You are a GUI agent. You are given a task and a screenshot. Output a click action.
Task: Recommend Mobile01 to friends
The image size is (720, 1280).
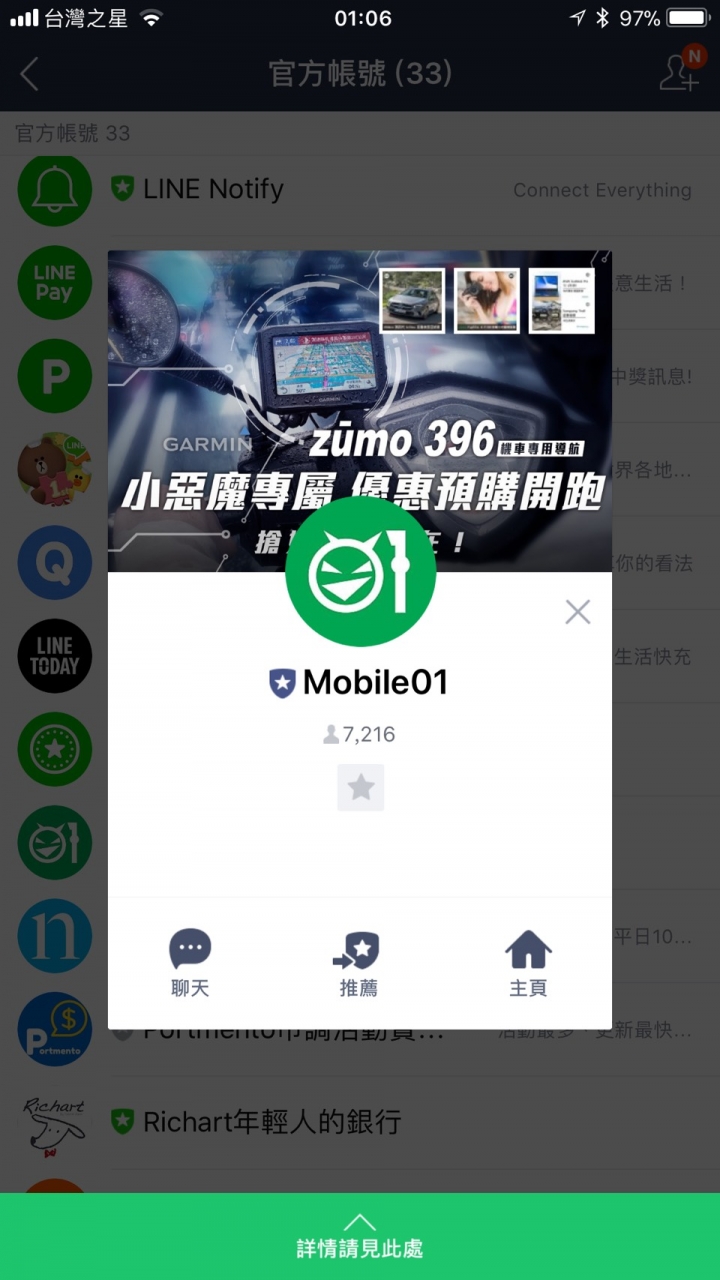pyautogui.click(x=359, y=963)
